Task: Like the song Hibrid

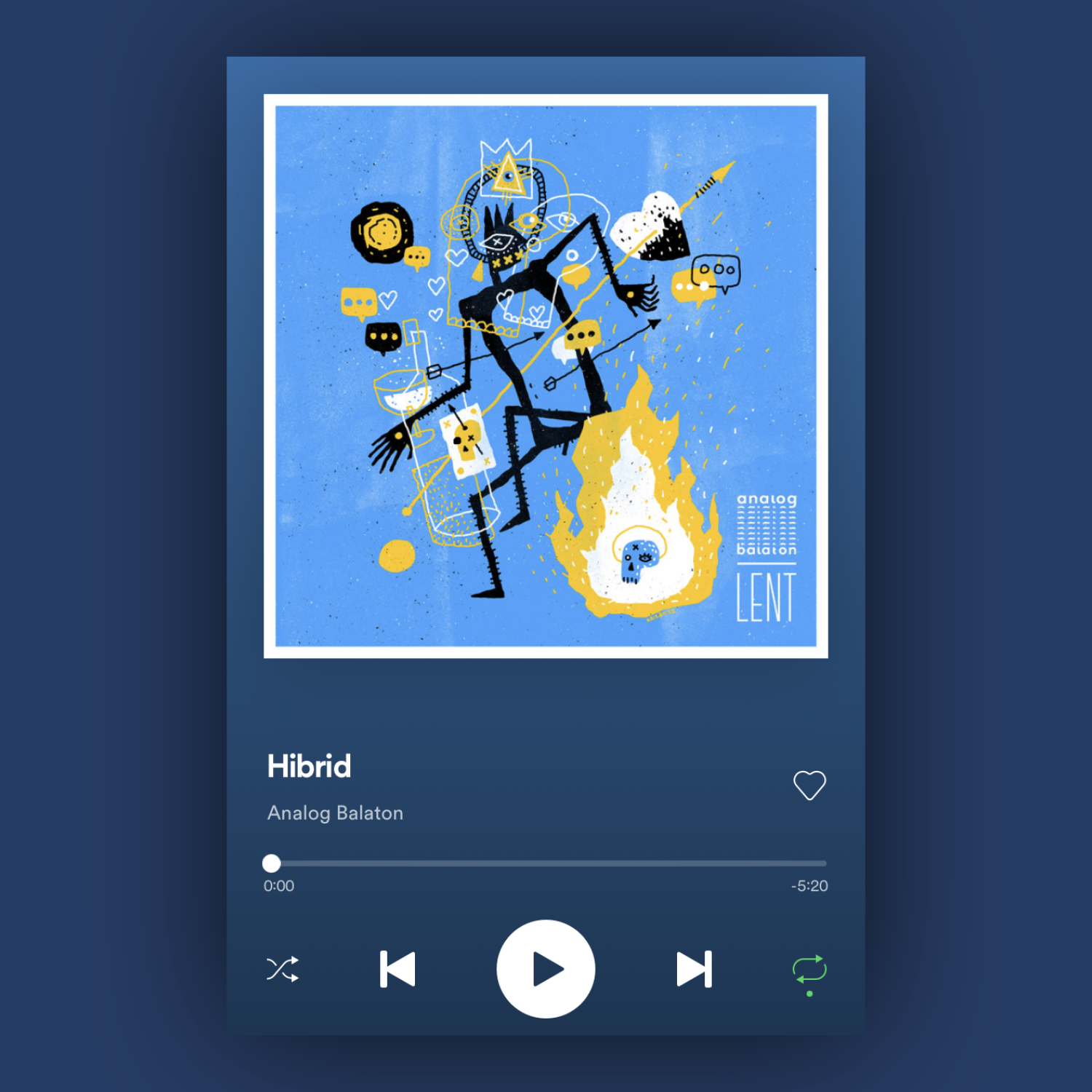Action: [x=809, y=785]
